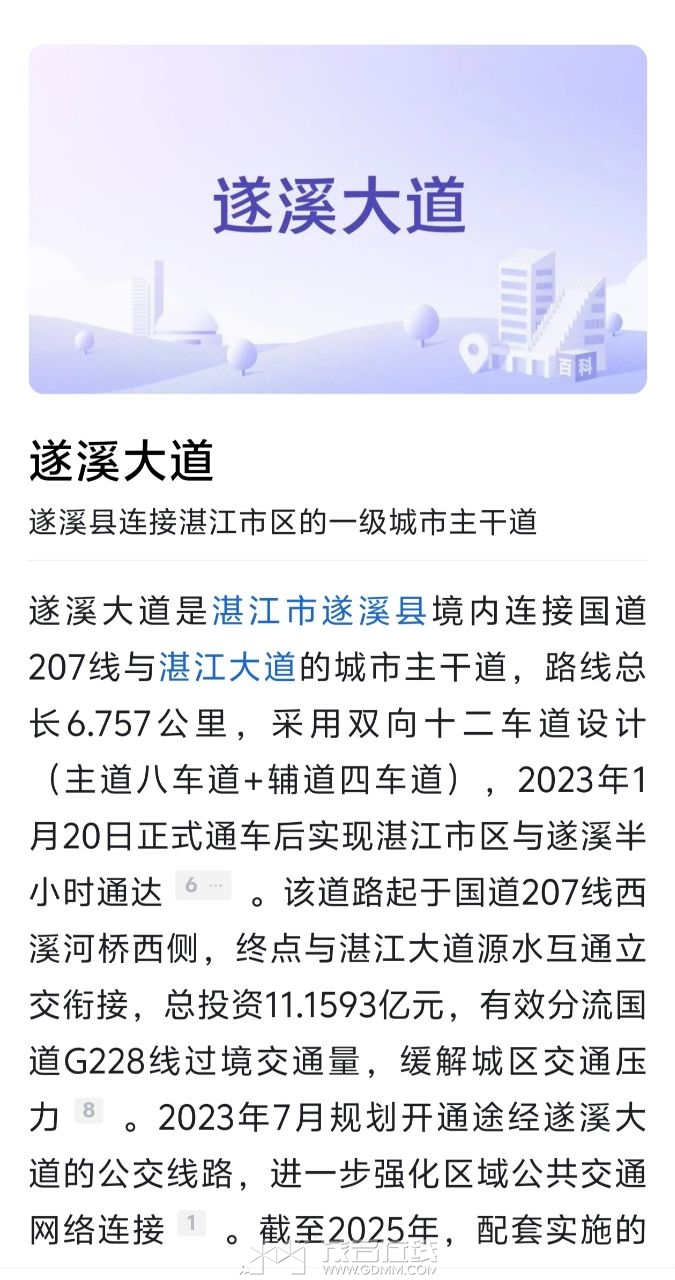Open citation 8 after 交通压力
The height and width of the screenshot is (1280, 675).
tap(88, 1110)
